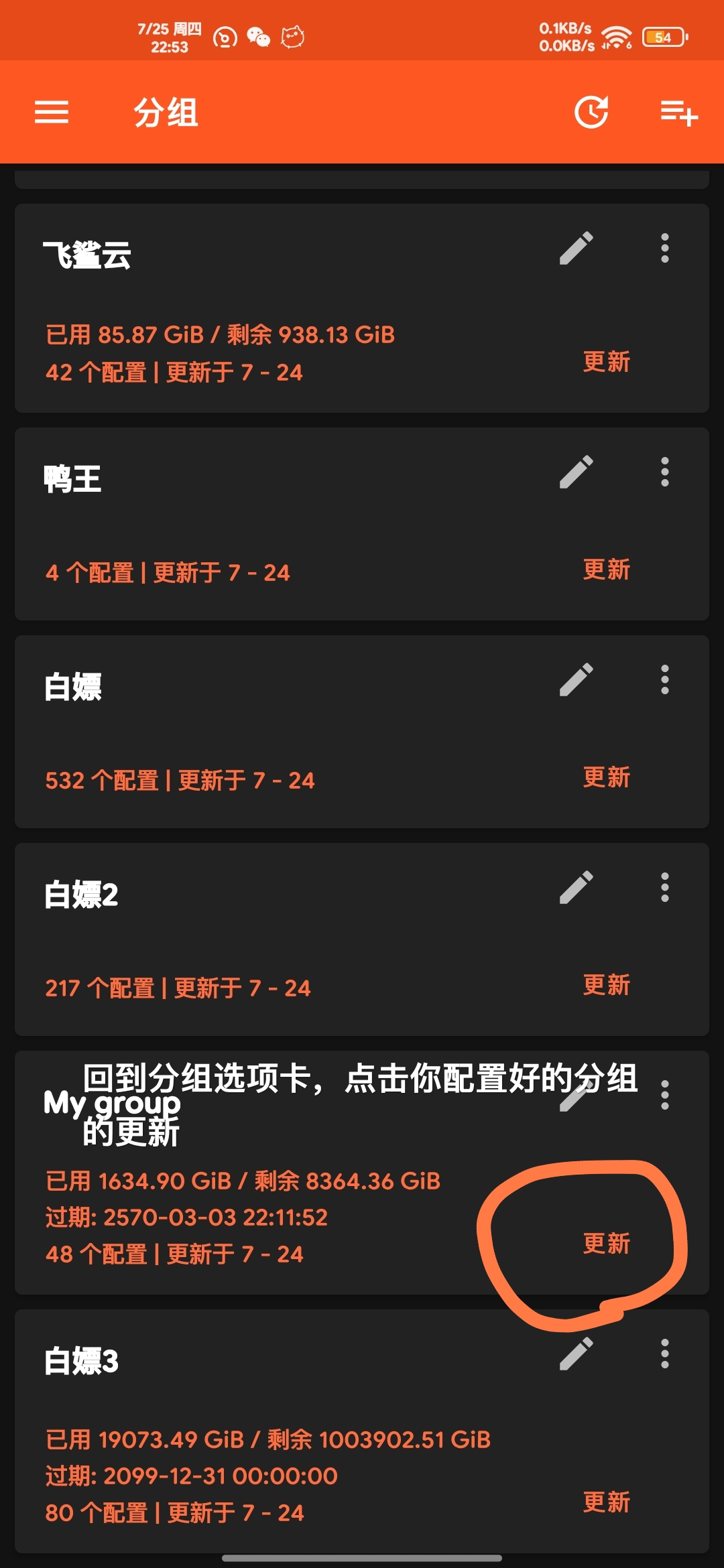The height and width of the screenshot is (1568, 724).
Task: Tap the battery indicator in status bar
Action: coord(662,37)
